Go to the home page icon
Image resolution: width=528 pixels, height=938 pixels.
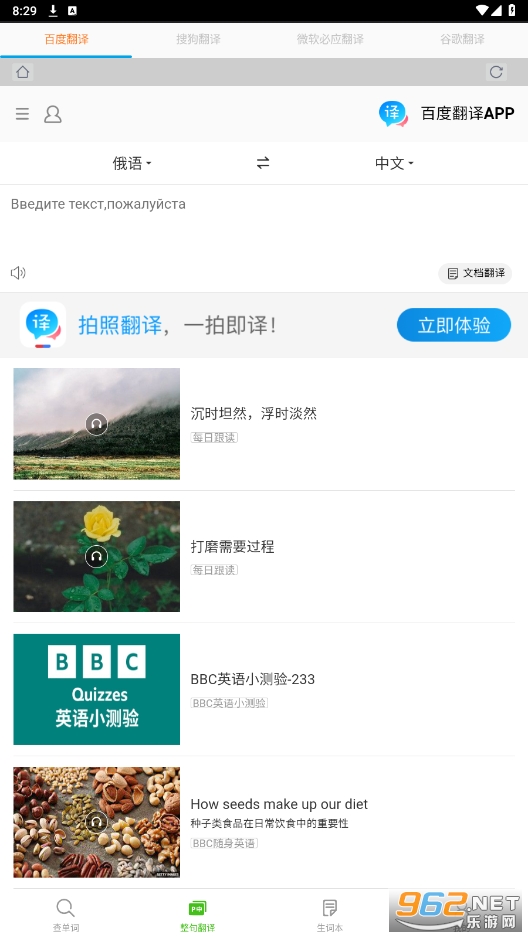[x=23, y=72]
